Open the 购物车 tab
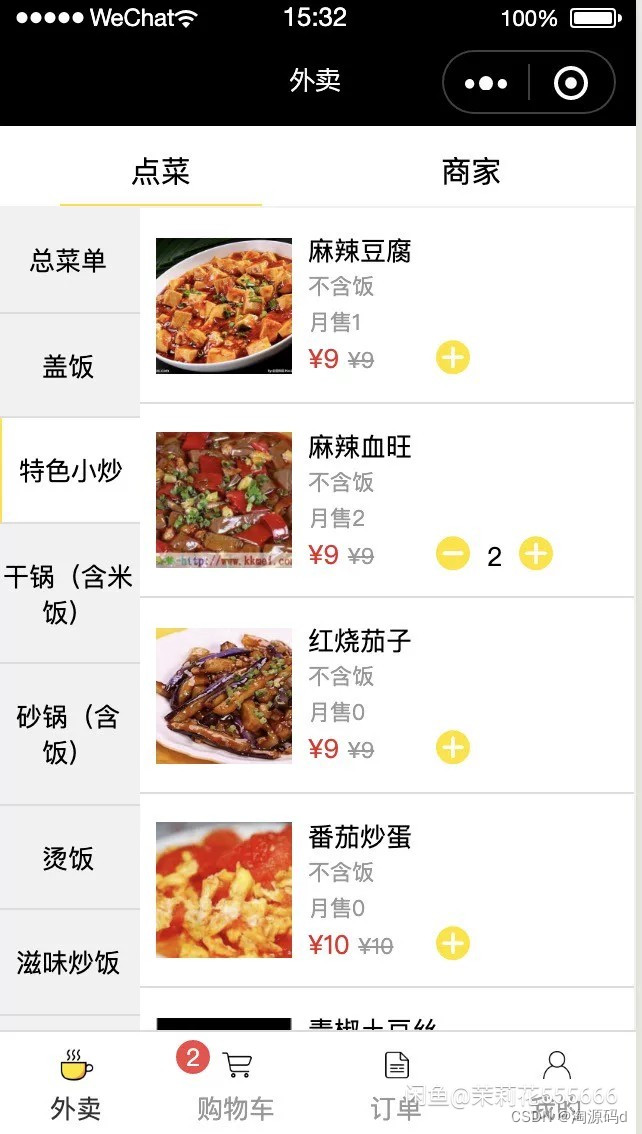 236,1085
